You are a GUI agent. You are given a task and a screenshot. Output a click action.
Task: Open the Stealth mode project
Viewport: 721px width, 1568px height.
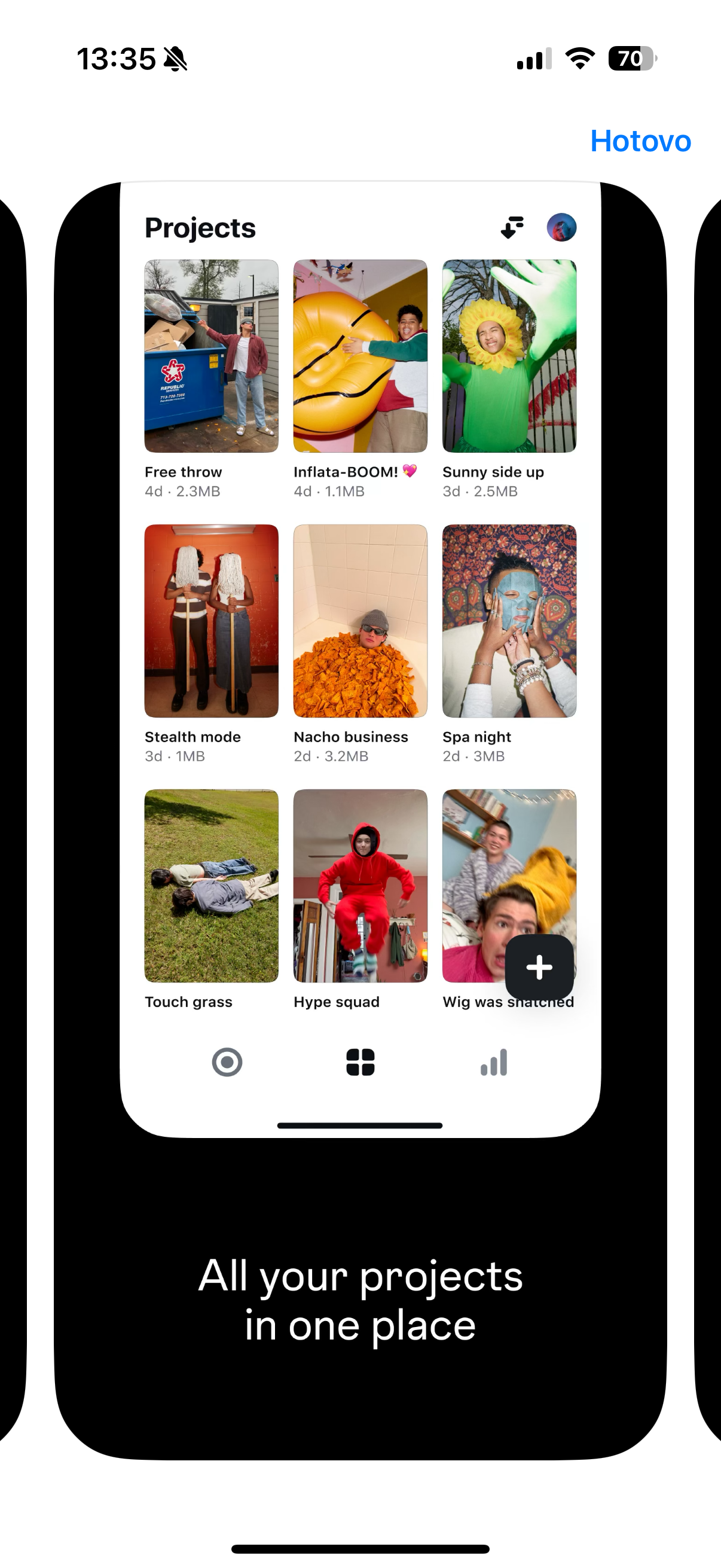211,620
